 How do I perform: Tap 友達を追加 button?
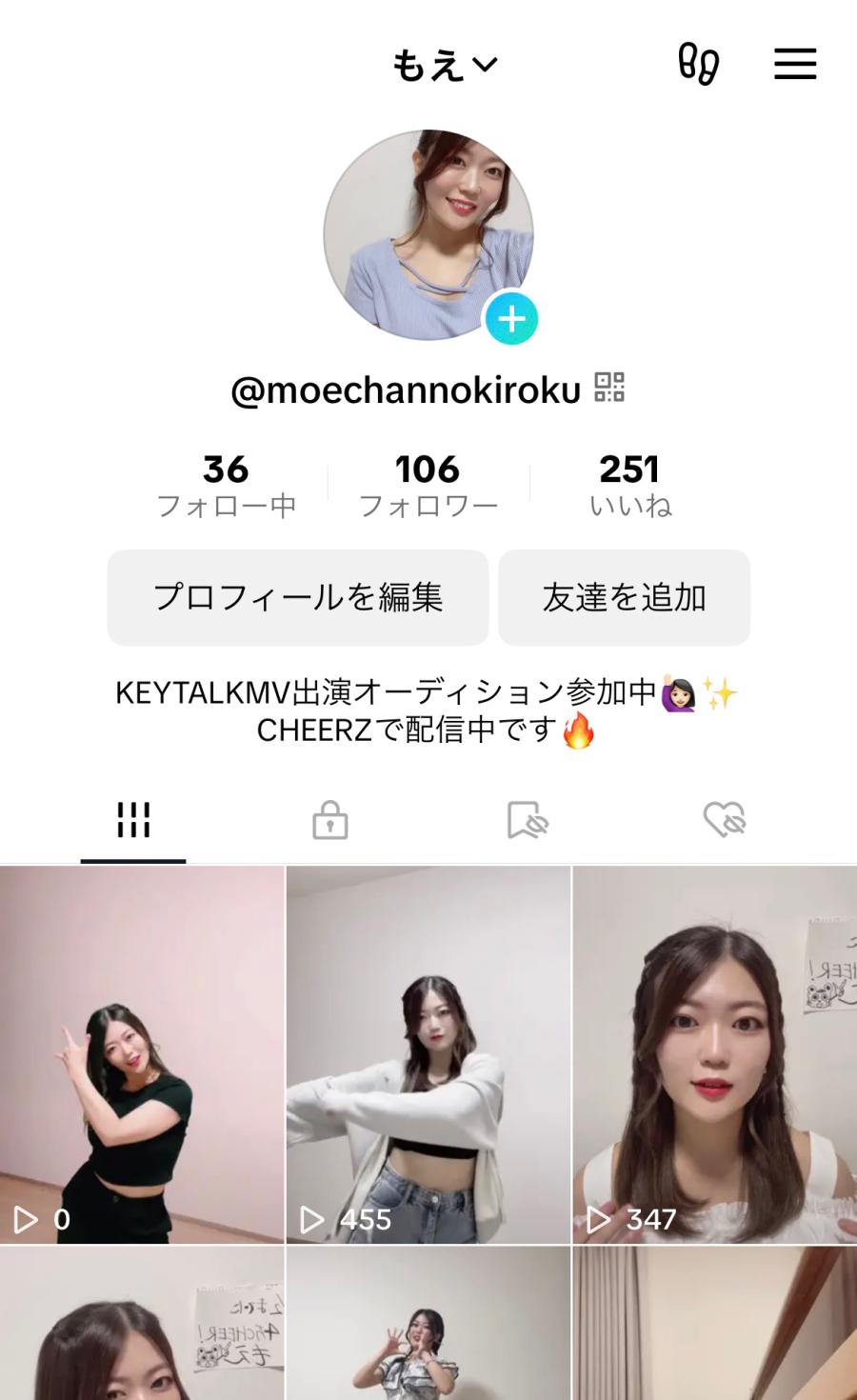tap(624, 597)
